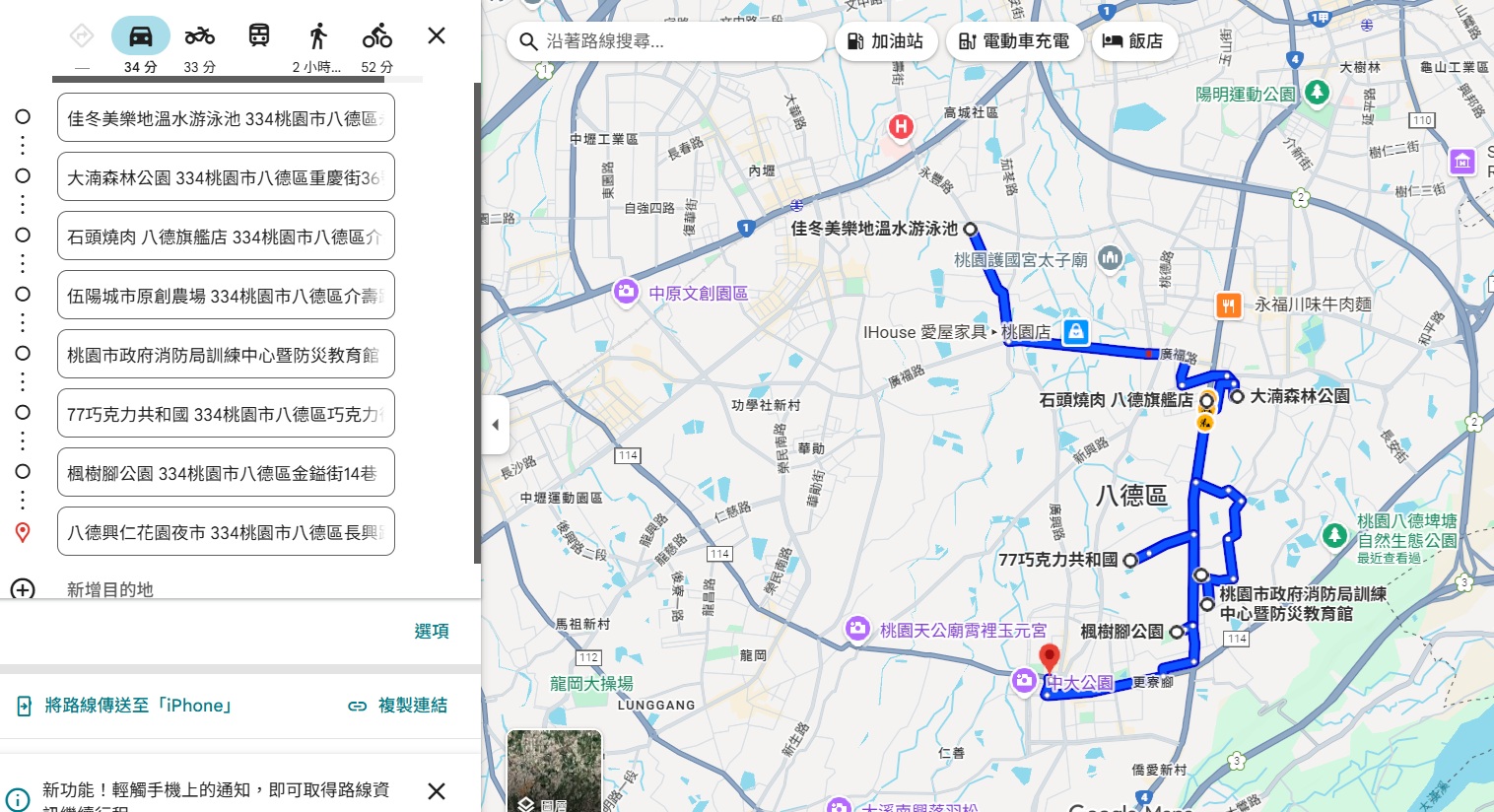Switch to cycling travel mode

click(376, 36)
